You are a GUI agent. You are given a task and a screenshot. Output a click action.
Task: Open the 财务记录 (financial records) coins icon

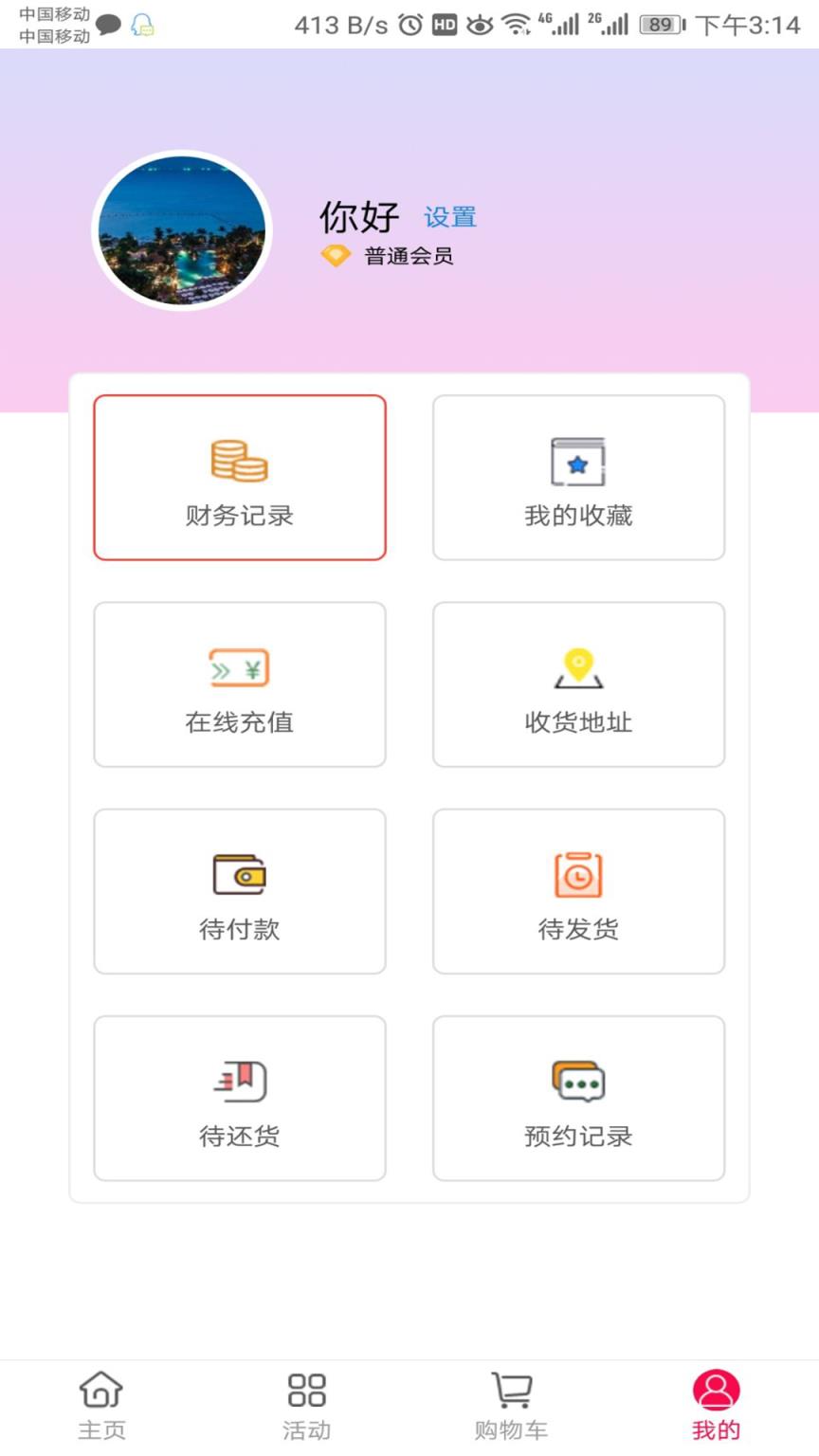pyautogui.click(x=238, y=462)
